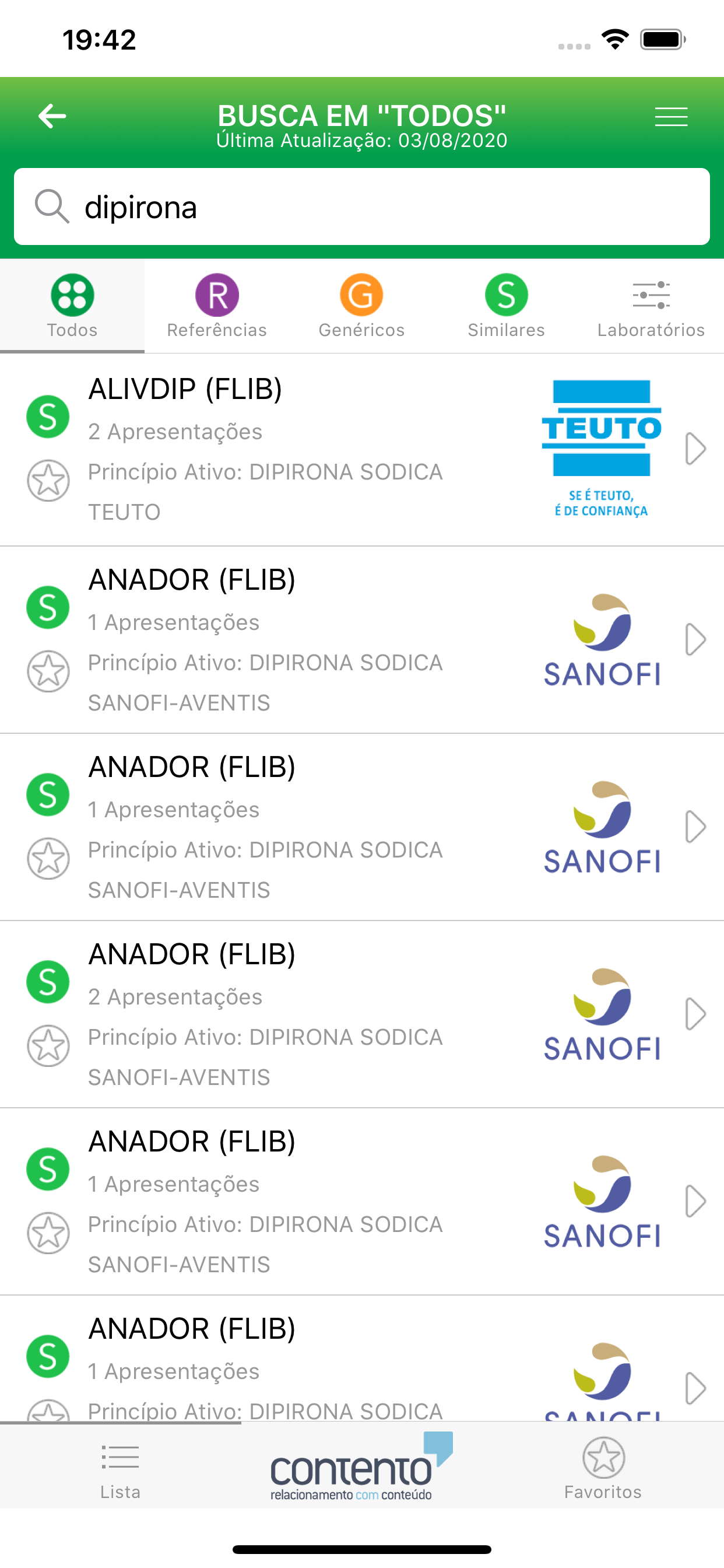The height and width of the screenshot is (1568, 724).
Task: Tap the Contento banner in the bottom bar
Action: pos(361,1467)
